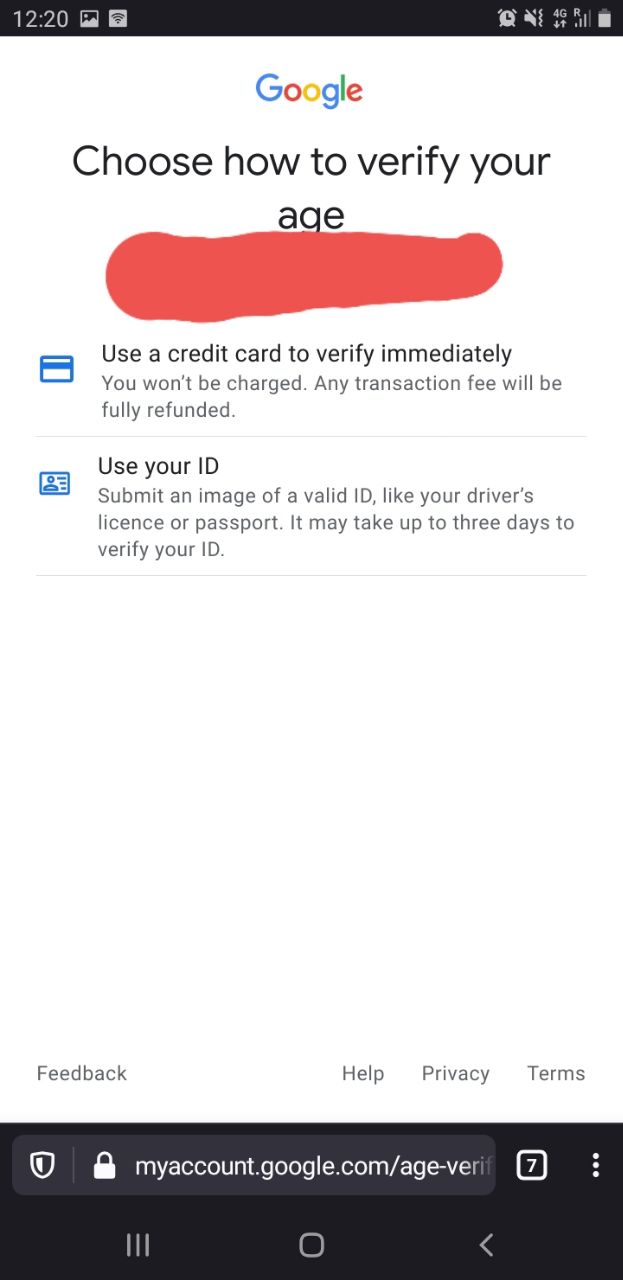
Task: Open the Help link
Action: click(362, 1073)
